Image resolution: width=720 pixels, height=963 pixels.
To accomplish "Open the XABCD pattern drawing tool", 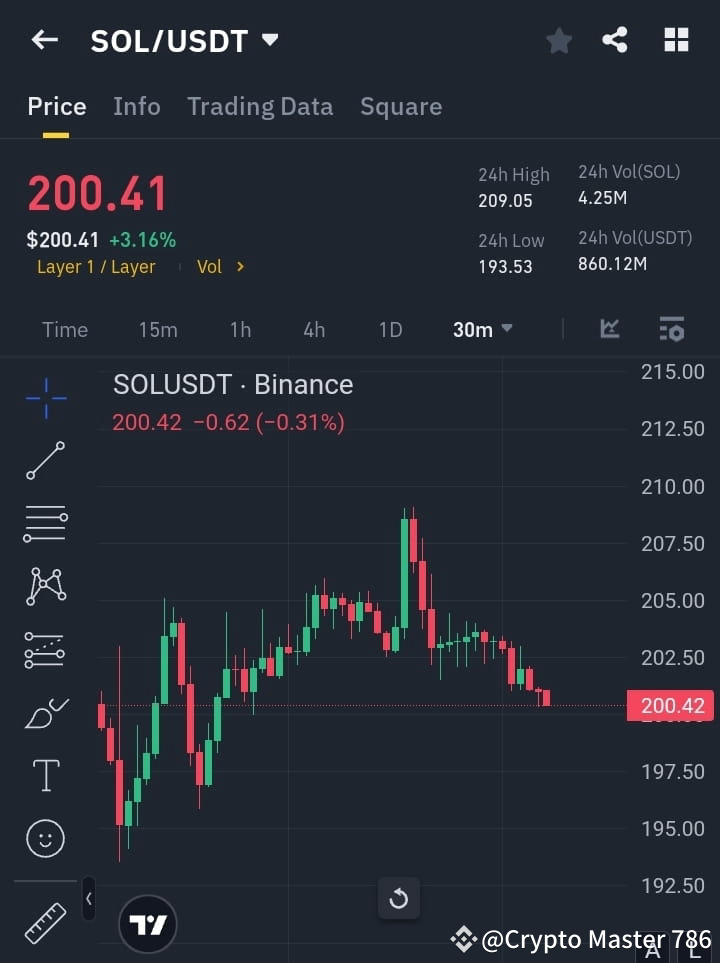I will click(45, 587).
